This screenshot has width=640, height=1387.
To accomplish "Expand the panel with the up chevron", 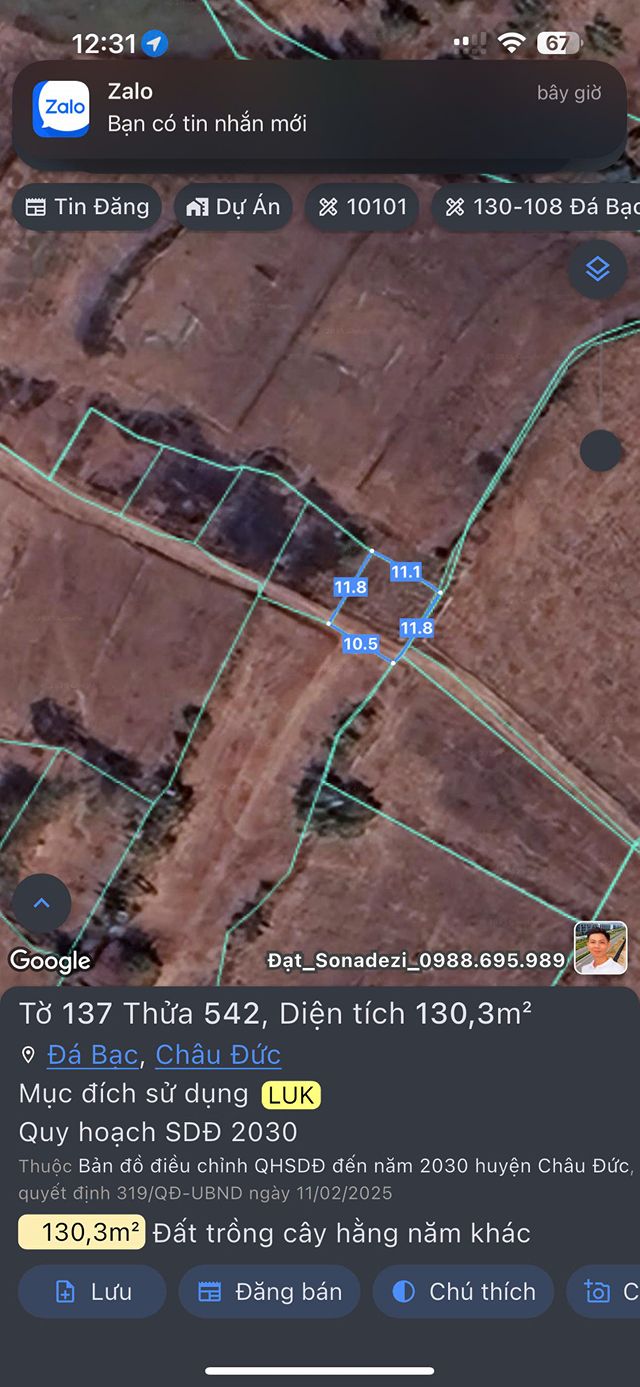I will point(41,903).
